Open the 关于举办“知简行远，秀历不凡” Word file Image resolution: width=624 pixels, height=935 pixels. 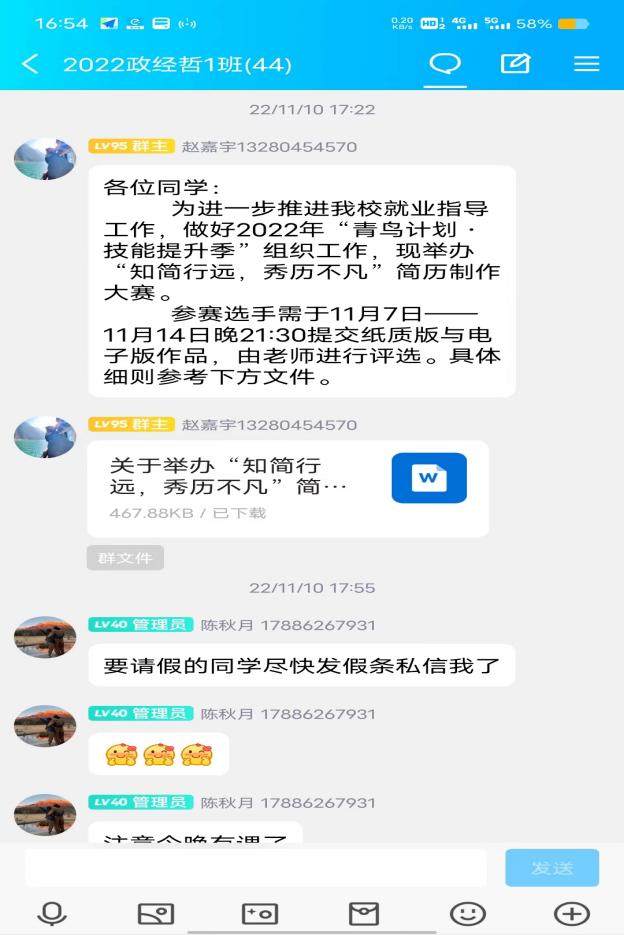(288, 488)
